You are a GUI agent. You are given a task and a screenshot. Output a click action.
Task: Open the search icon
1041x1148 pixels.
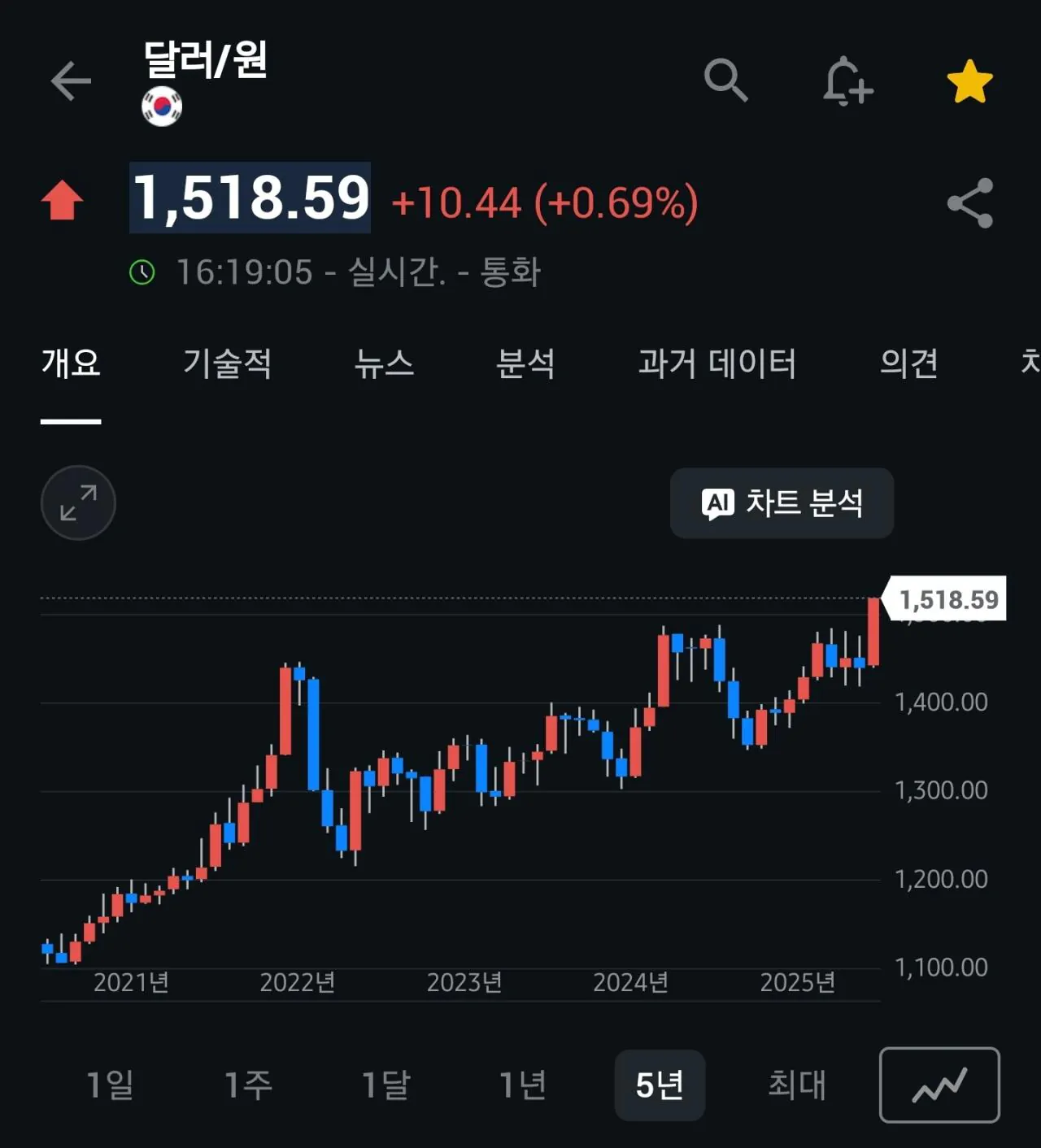click(726, 81)
